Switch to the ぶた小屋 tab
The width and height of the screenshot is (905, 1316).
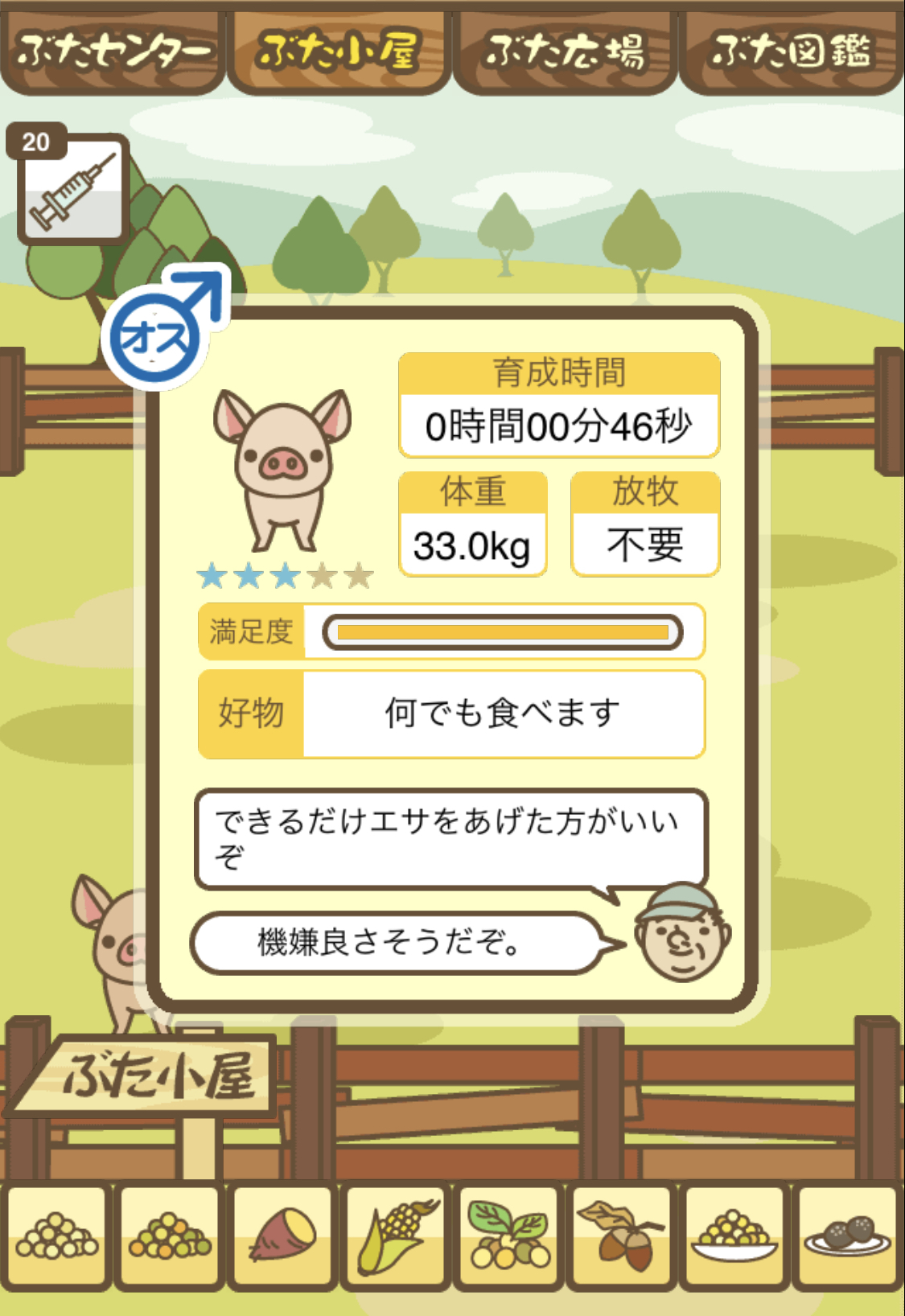coord(339,51)
